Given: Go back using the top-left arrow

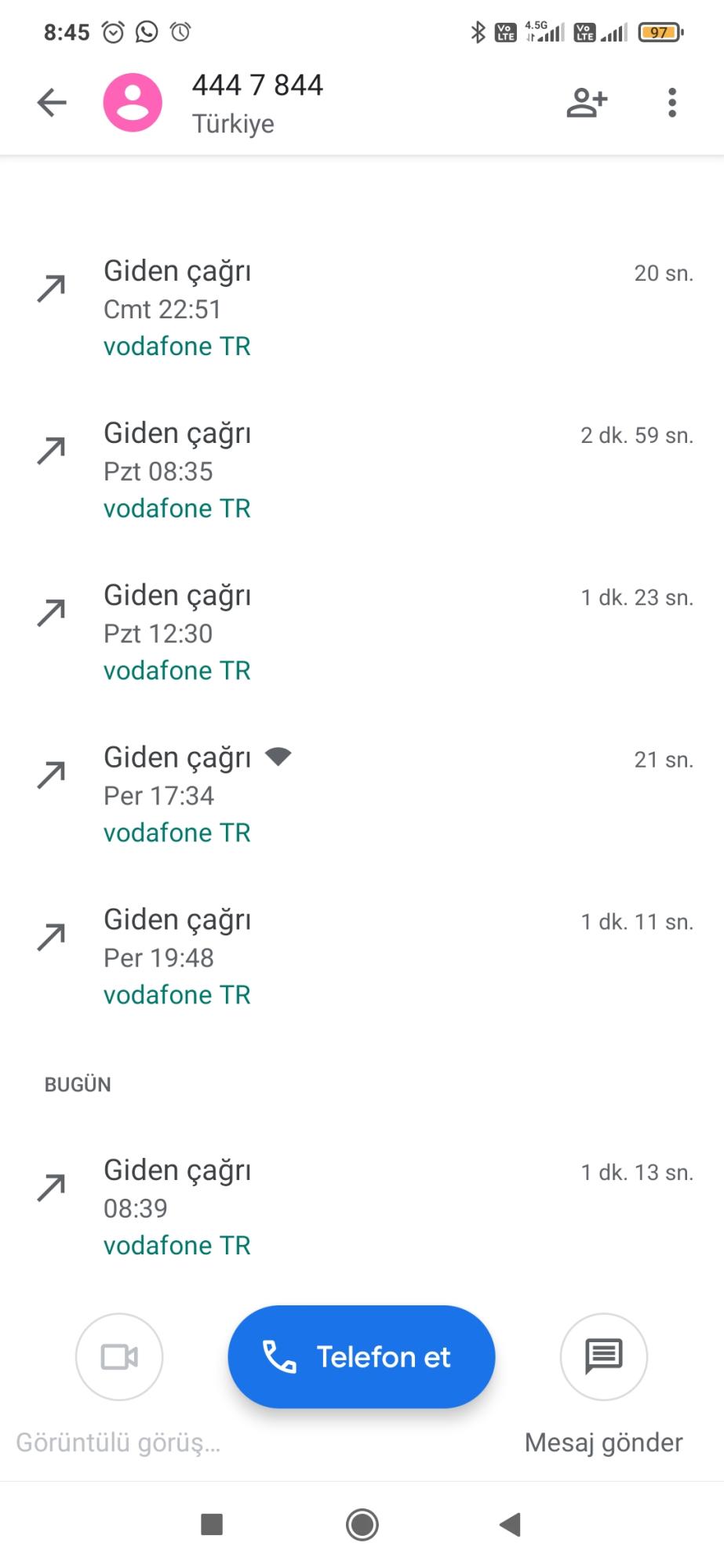Looking at the screenshot, I should (x=52, y=102).
